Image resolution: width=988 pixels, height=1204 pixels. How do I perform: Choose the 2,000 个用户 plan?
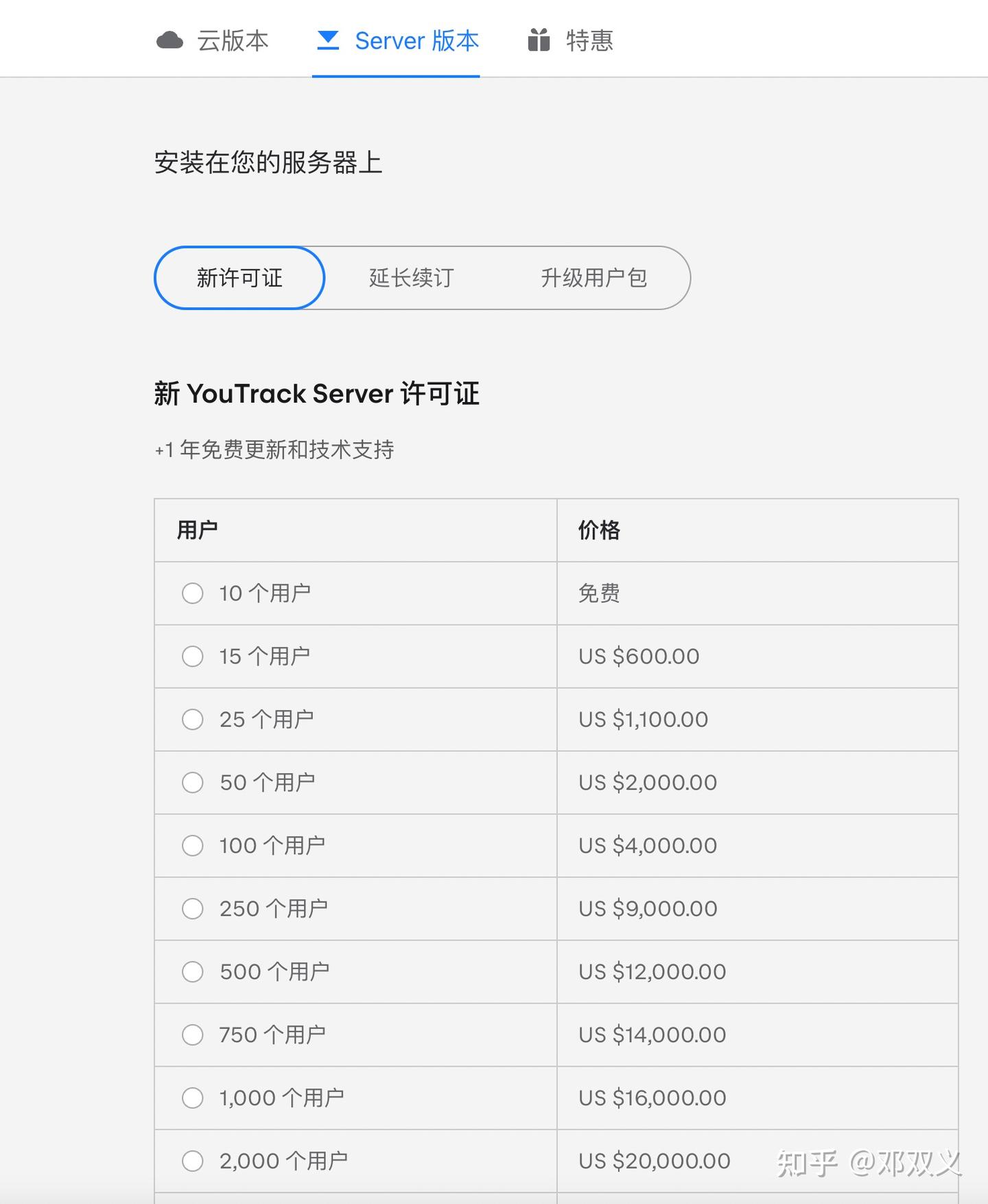193,1161
